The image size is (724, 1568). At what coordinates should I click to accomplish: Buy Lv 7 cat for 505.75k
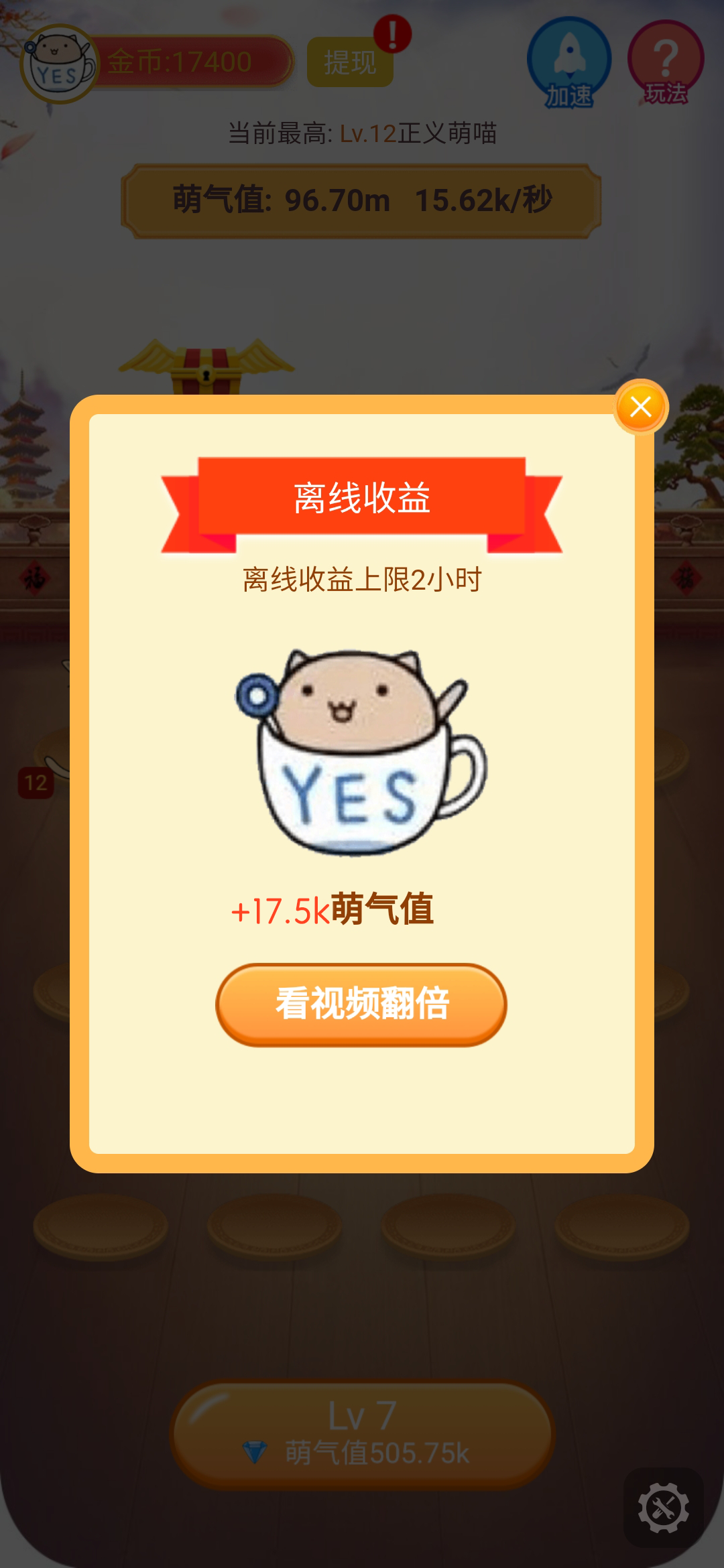363,1434
